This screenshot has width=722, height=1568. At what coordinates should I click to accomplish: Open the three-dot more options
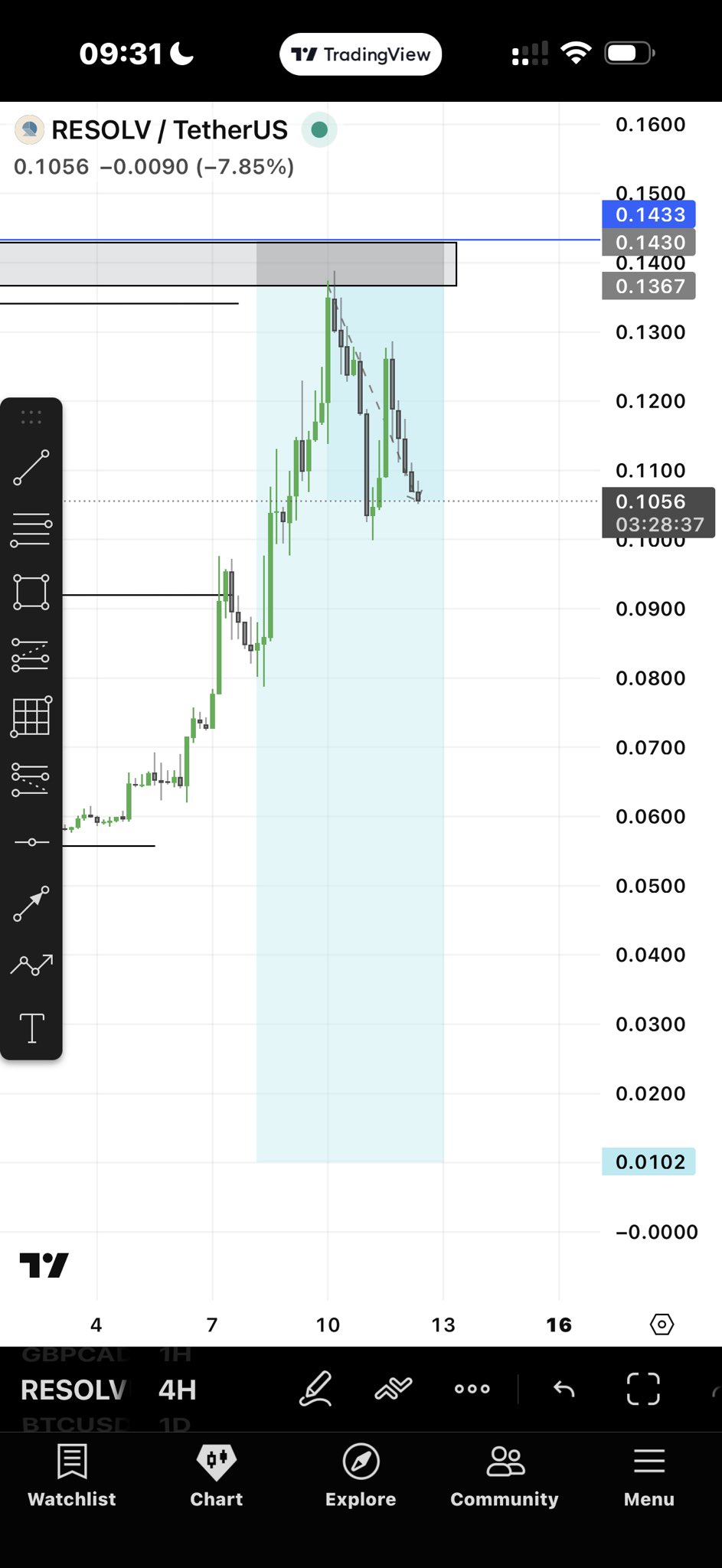[x=472, y=1389]
